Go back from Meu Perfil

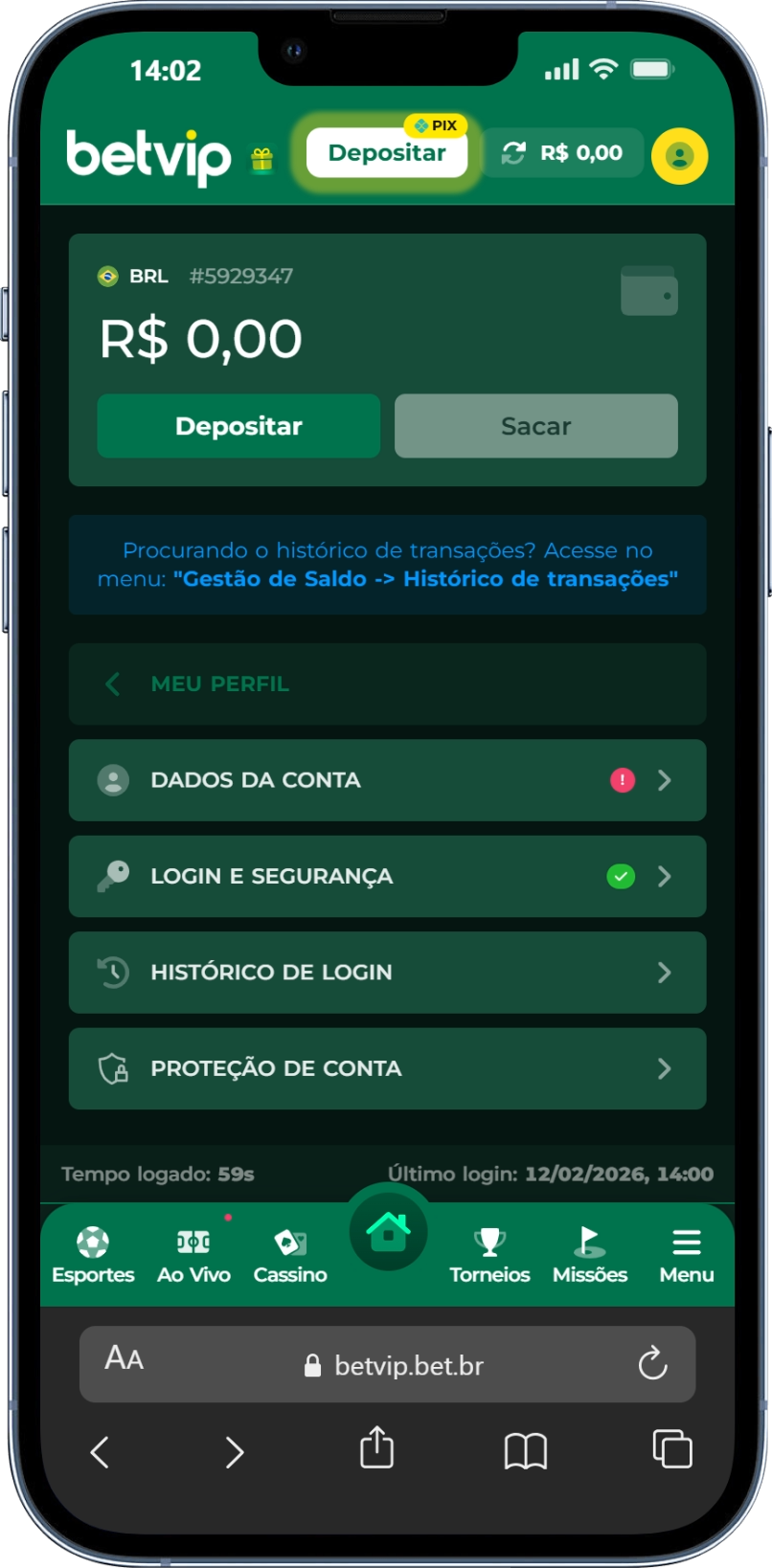[x=113, y=683]
